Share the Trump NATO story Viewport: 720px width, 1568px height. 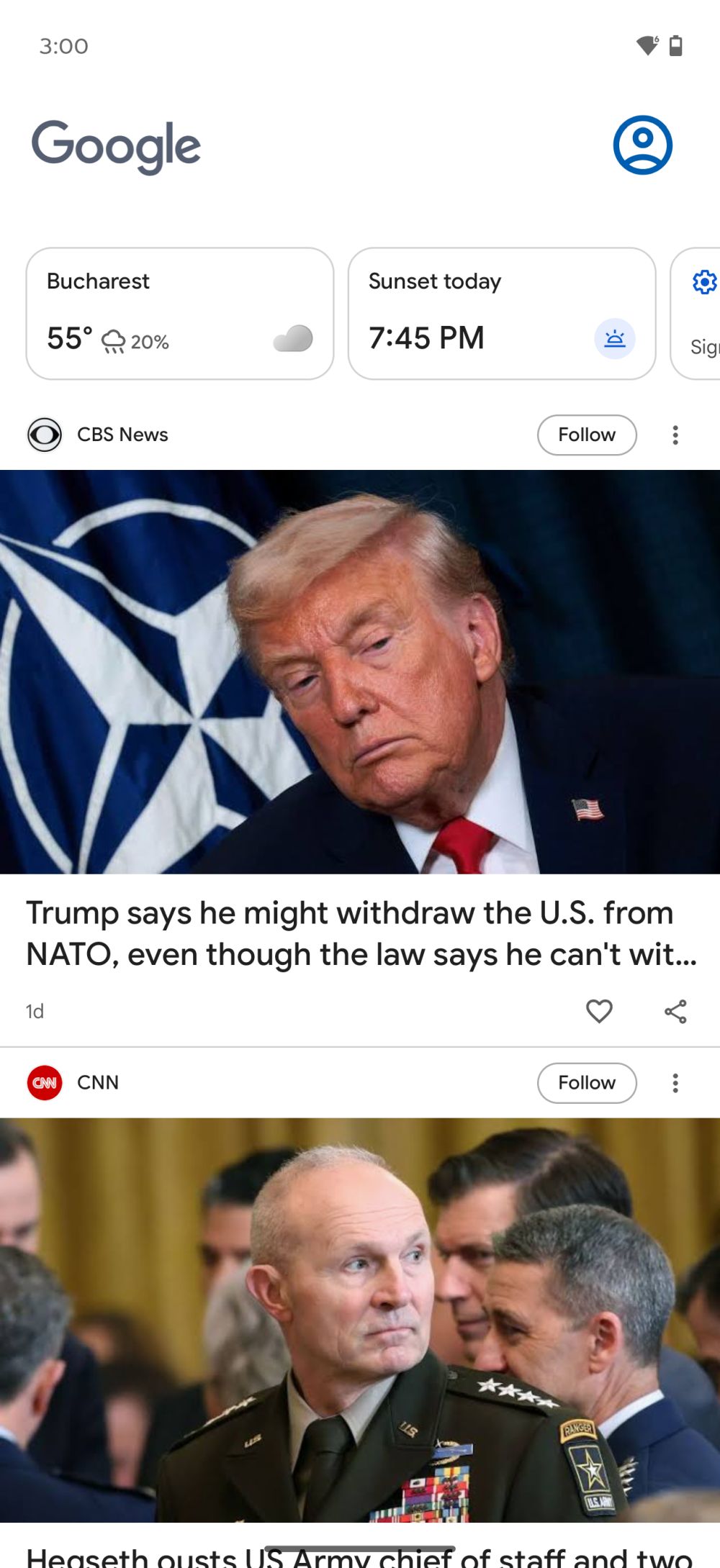[675, 1011]
